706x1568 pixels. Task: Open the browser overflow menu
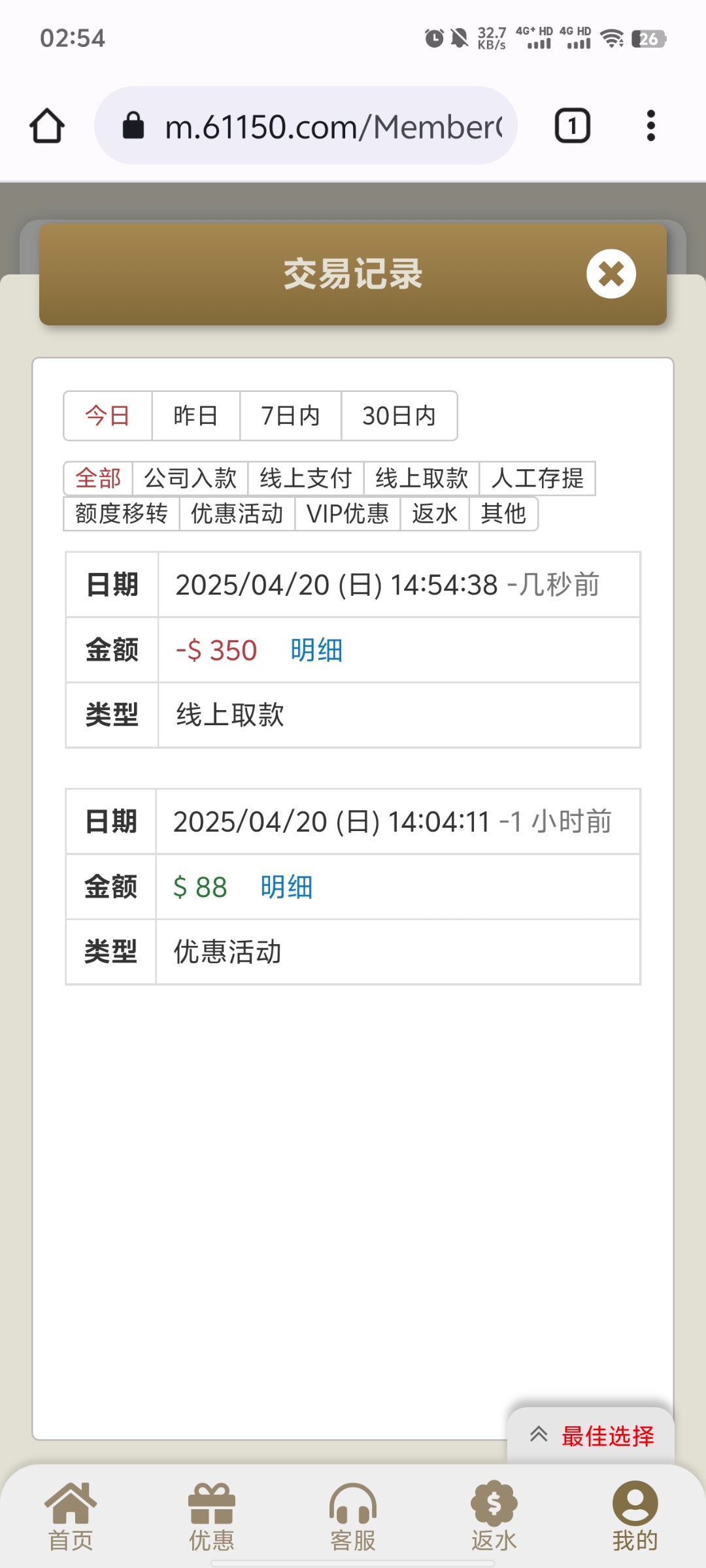tap(650, 125)
